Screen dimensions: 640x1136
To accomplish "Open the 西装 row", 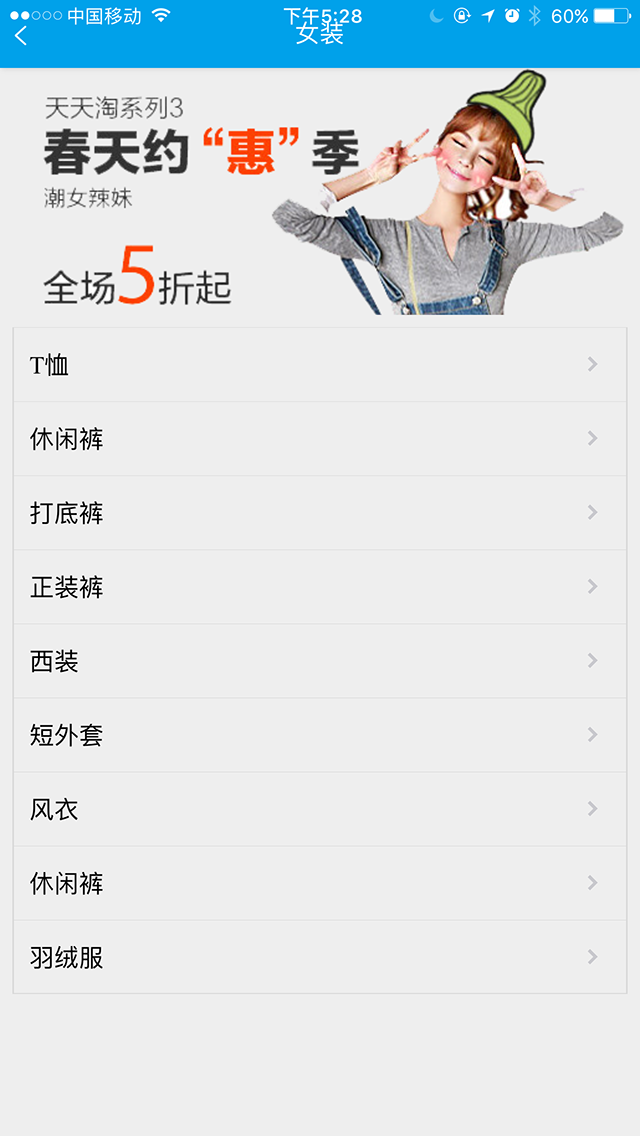I will 320,661.
